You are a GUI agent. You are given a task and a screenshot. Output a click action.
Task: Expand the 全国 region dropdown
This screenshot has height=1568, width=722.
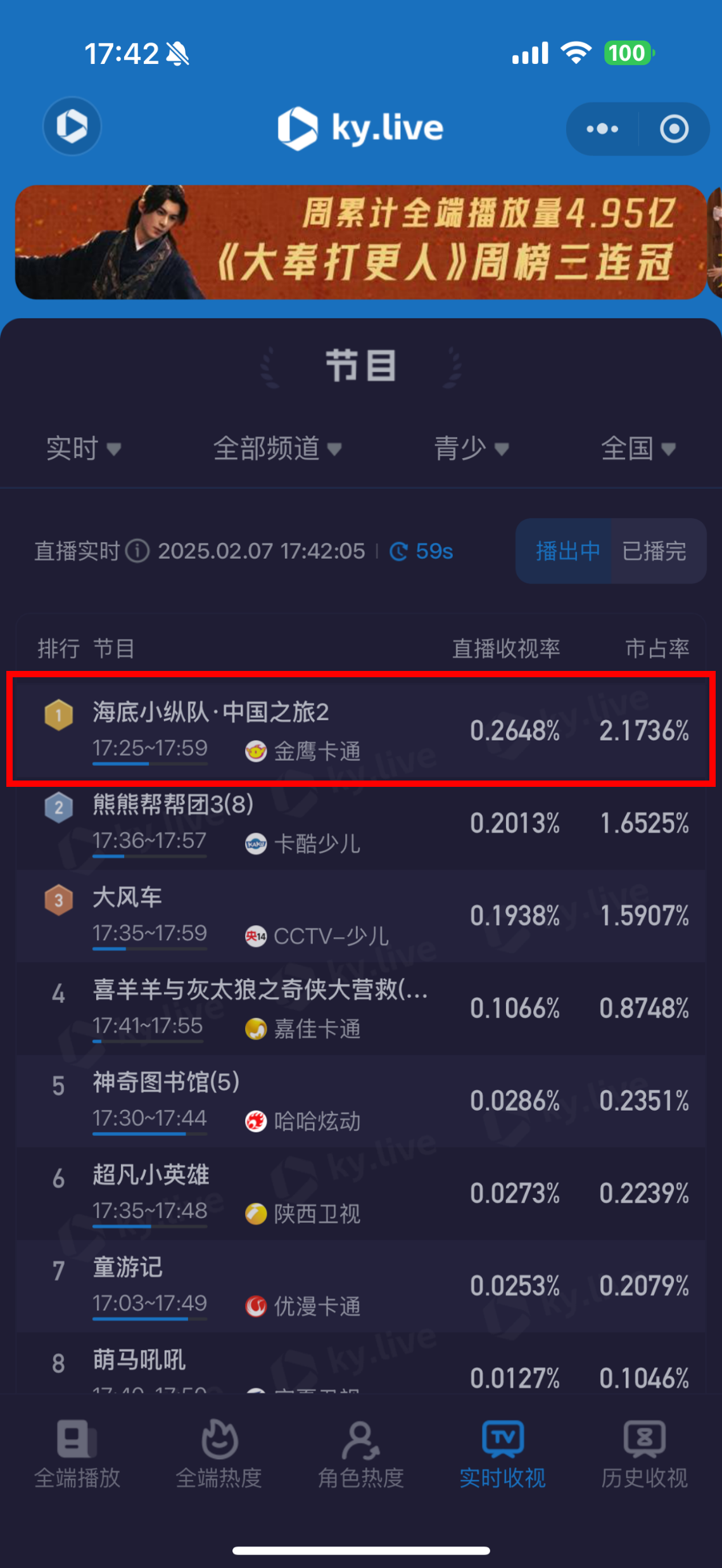pos(638,449)
